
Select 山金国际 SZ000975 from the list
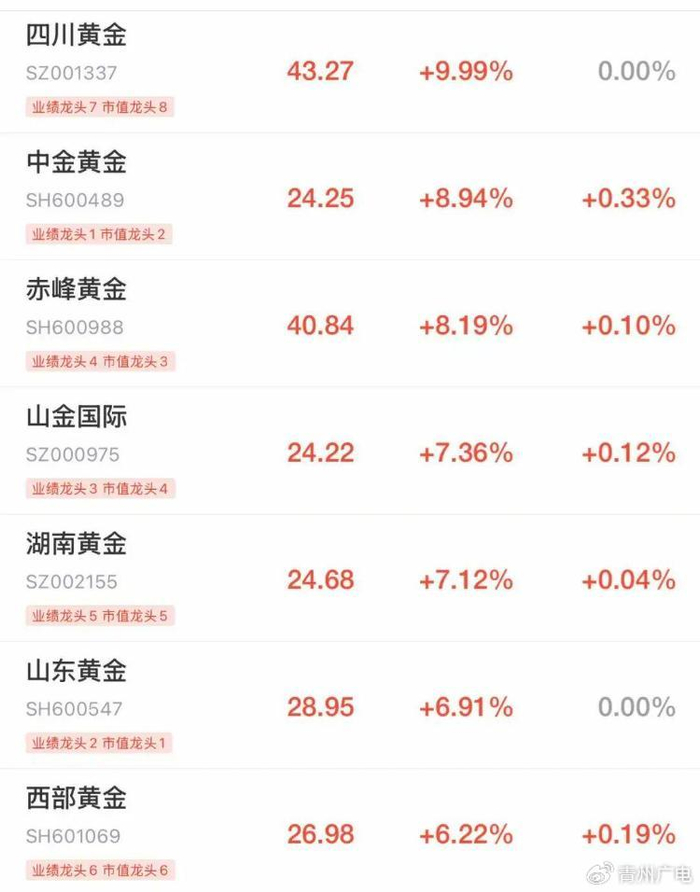tap(350, 451)
